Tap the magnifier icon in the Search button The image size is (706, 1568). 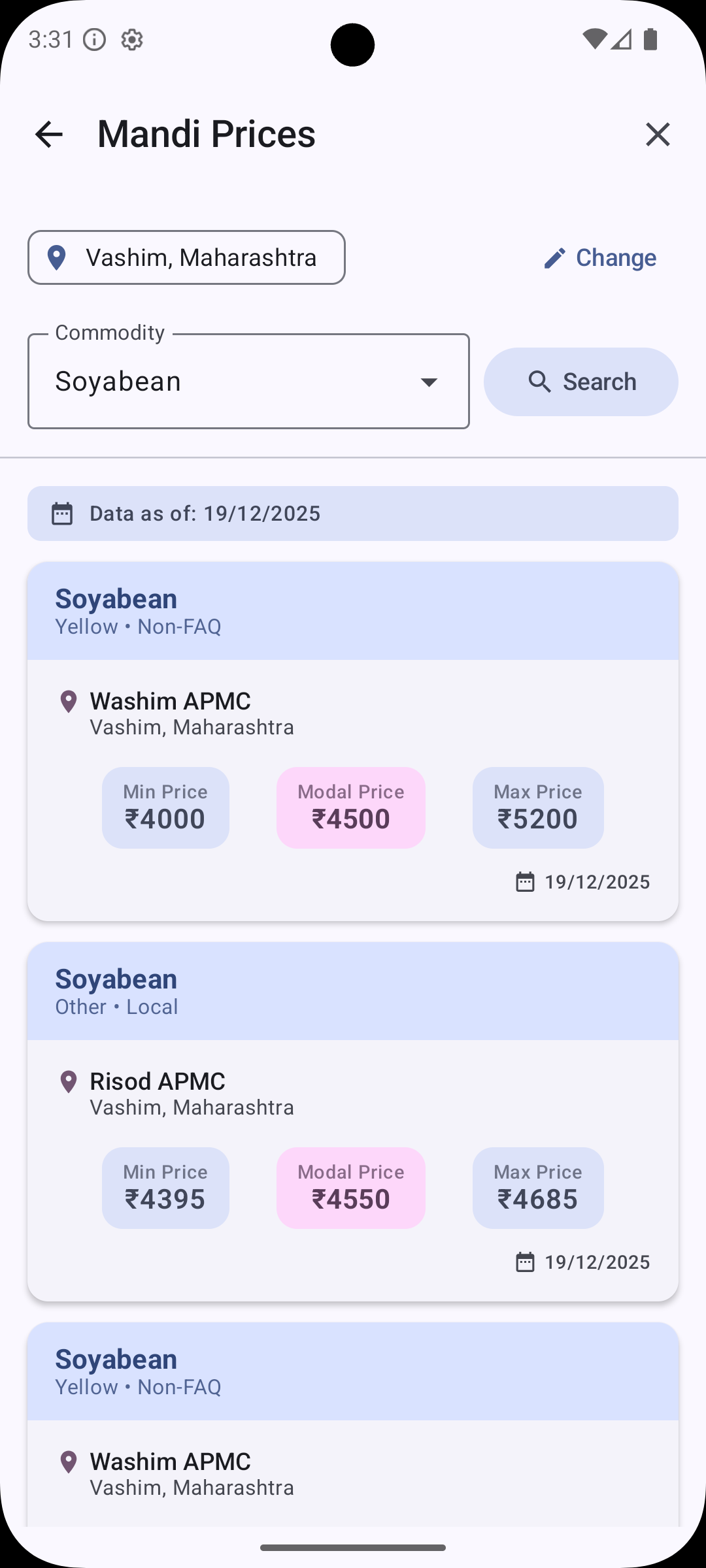[x=540, y=382]
